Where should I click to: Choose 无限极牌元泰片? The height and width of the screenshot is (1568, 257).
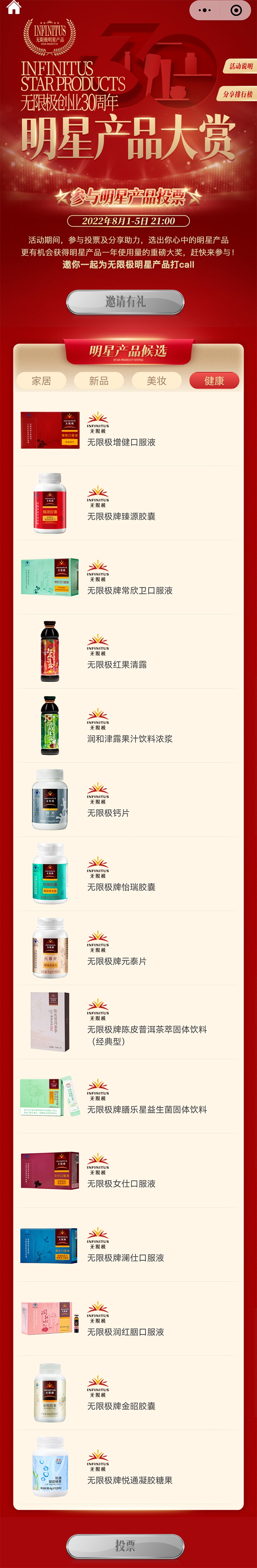tap(117, 962)
